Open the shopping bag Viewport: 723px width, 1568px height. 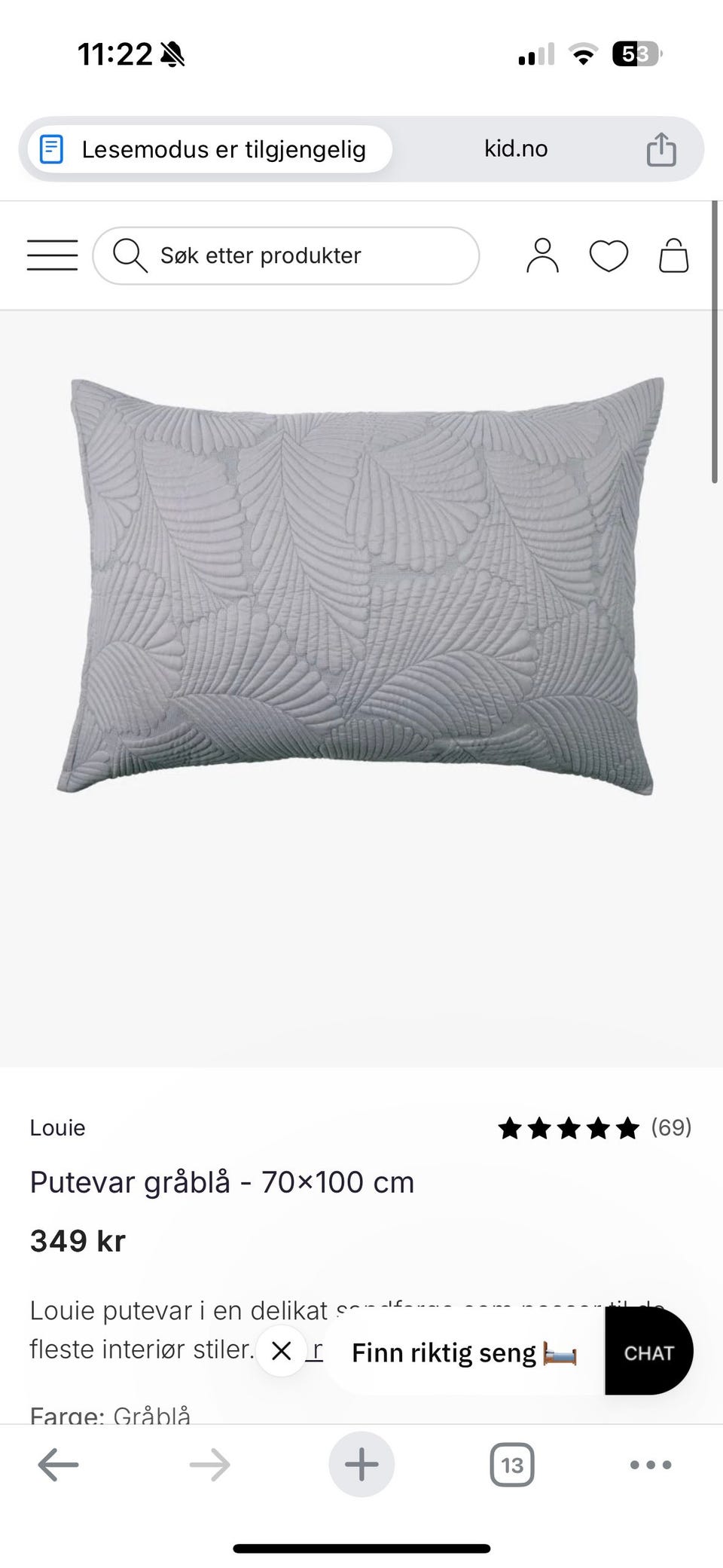pos(673,256)
